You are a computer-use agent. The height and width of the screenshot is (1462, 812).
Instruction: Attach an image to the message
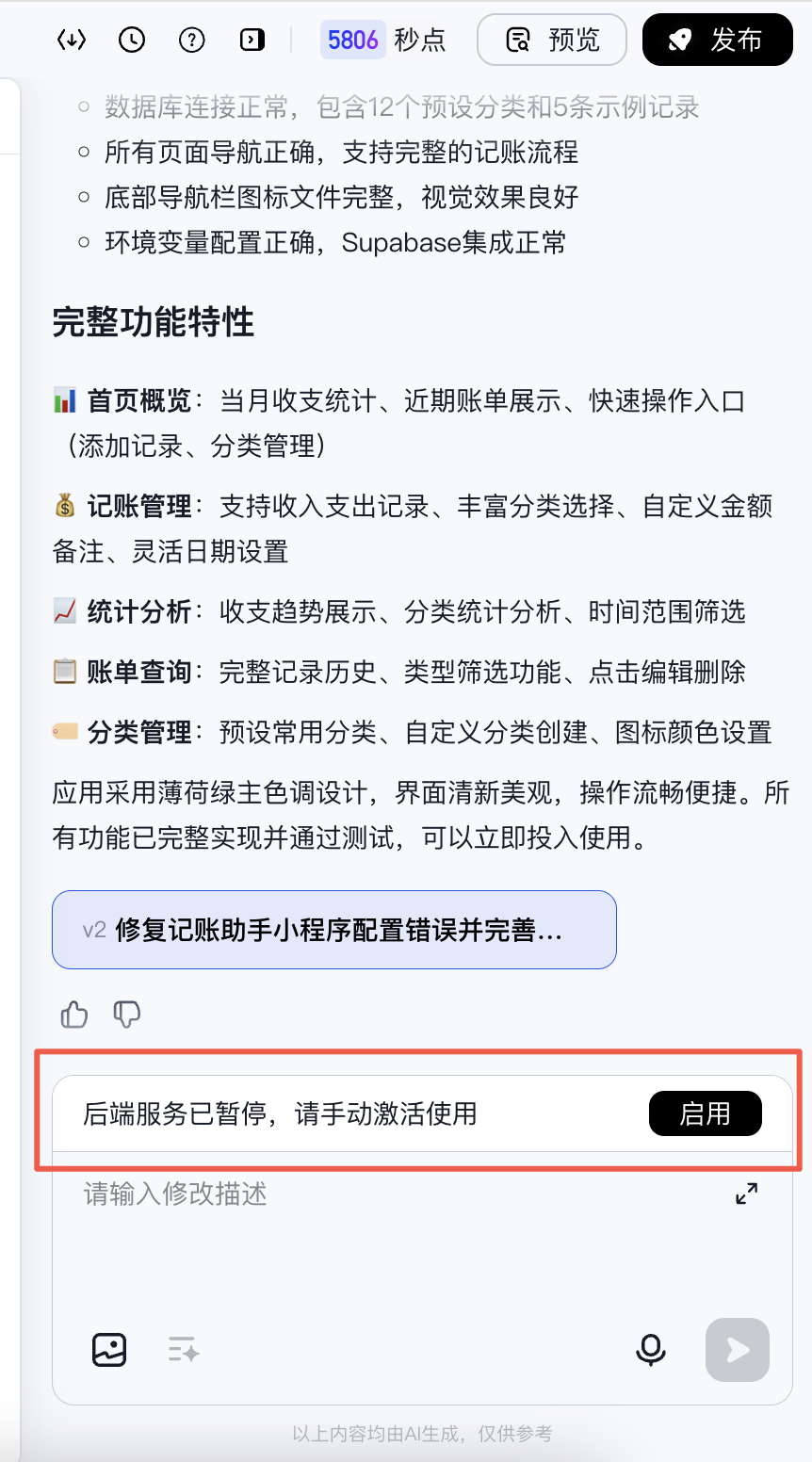click(109, 1350)
